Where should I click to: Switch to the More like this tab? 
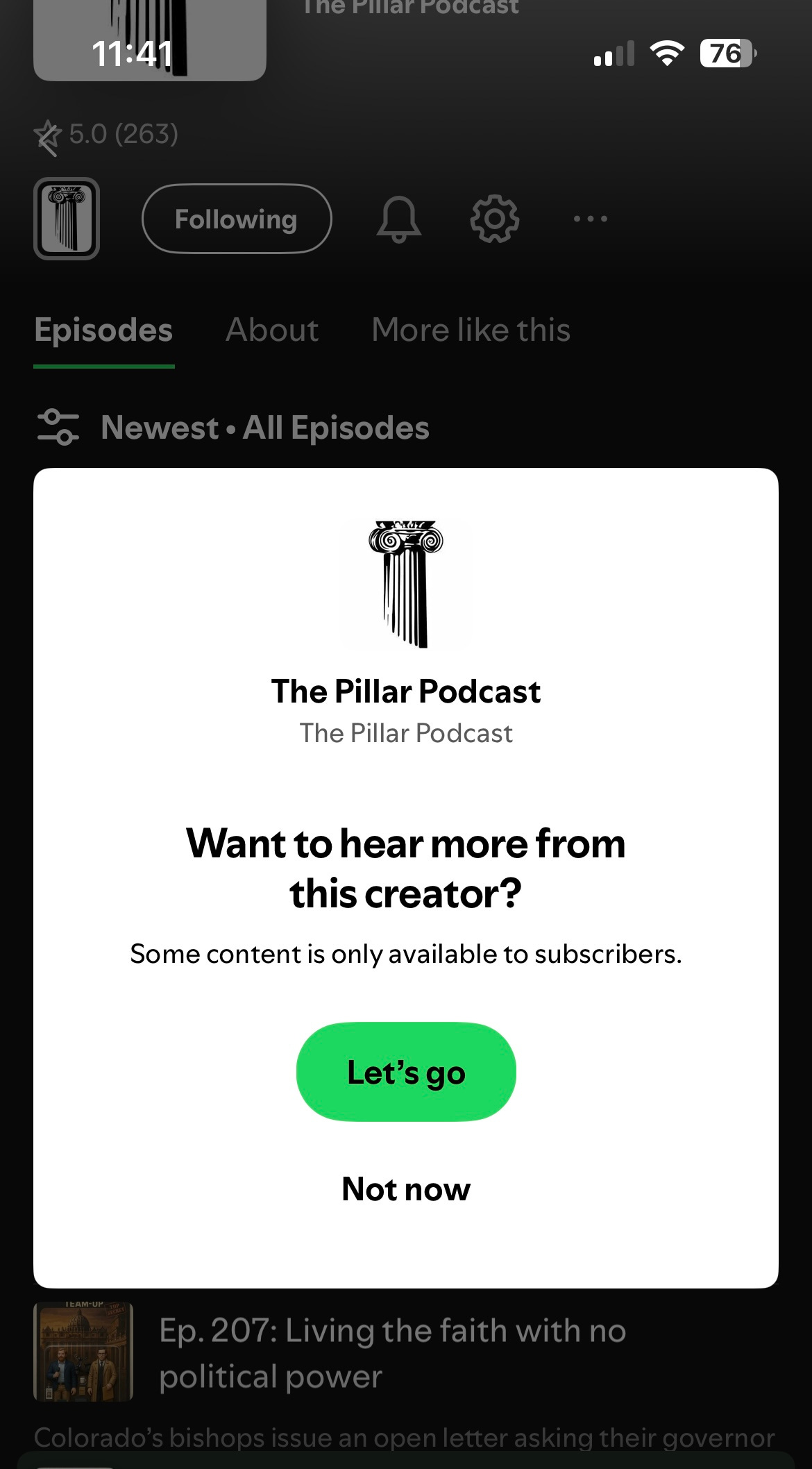(471, 330)
